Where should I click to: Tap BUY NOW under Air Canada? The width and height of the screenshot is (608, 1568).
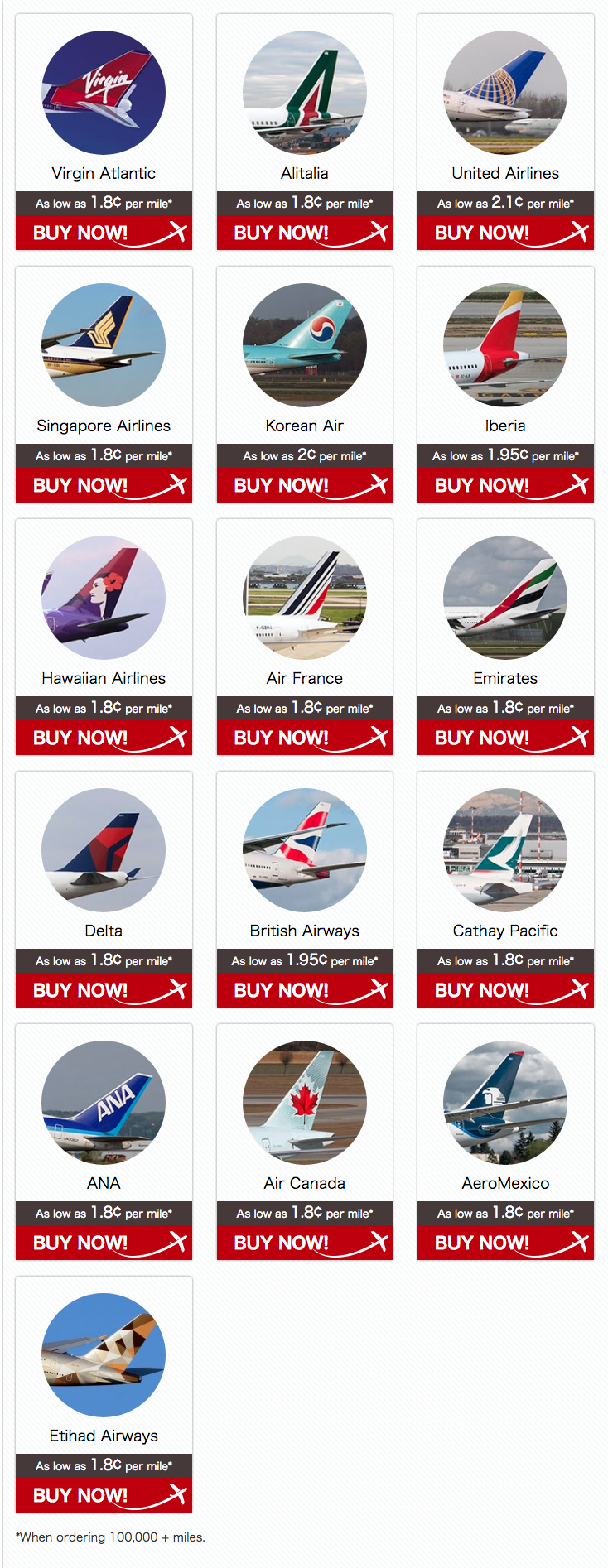(304, 1243)
